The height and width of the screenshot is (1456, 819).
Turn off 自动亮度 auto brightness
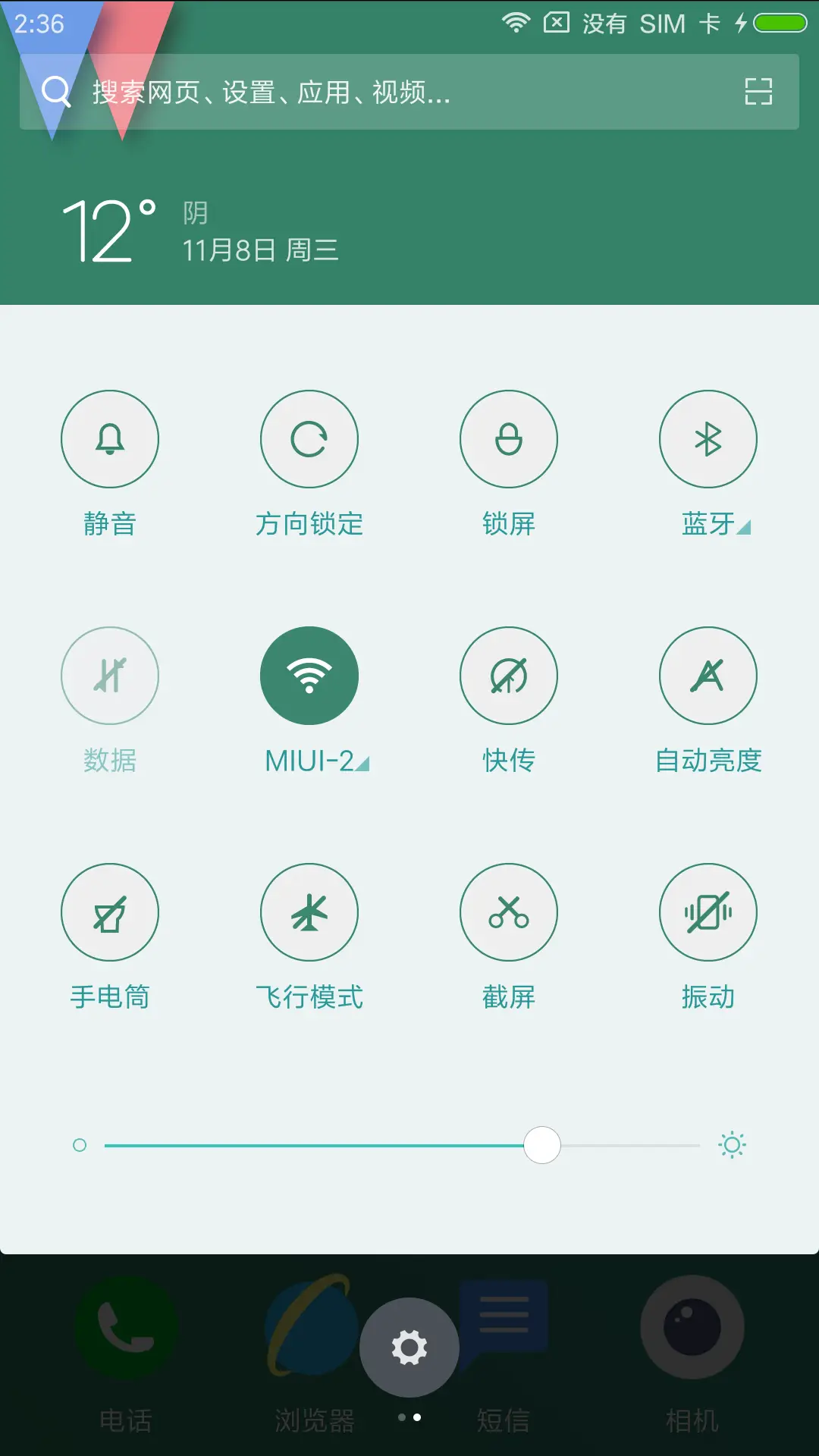(x=708, y=675)
